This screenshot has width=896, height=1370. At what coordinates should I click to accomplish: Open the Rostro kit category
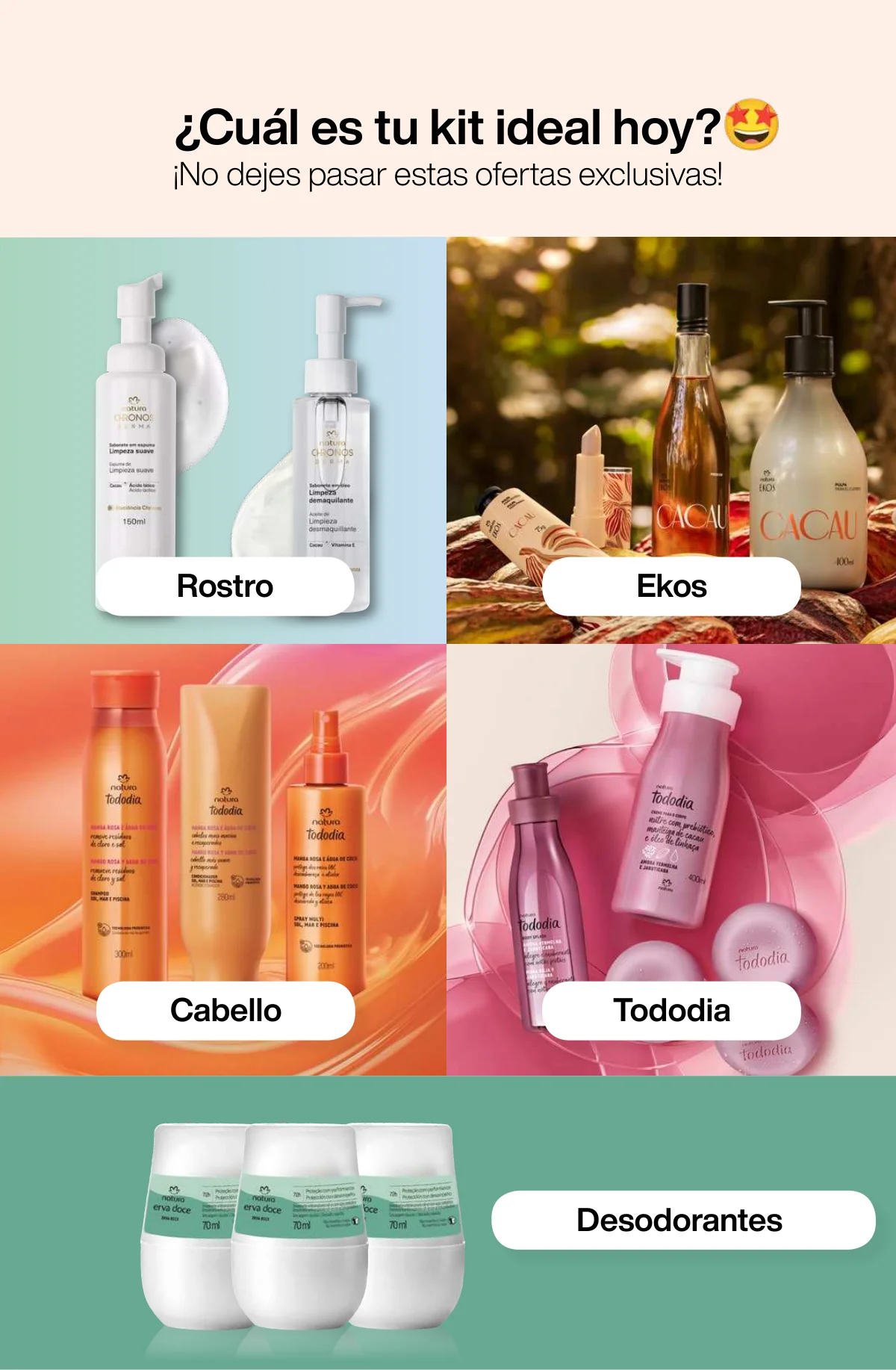225,586
